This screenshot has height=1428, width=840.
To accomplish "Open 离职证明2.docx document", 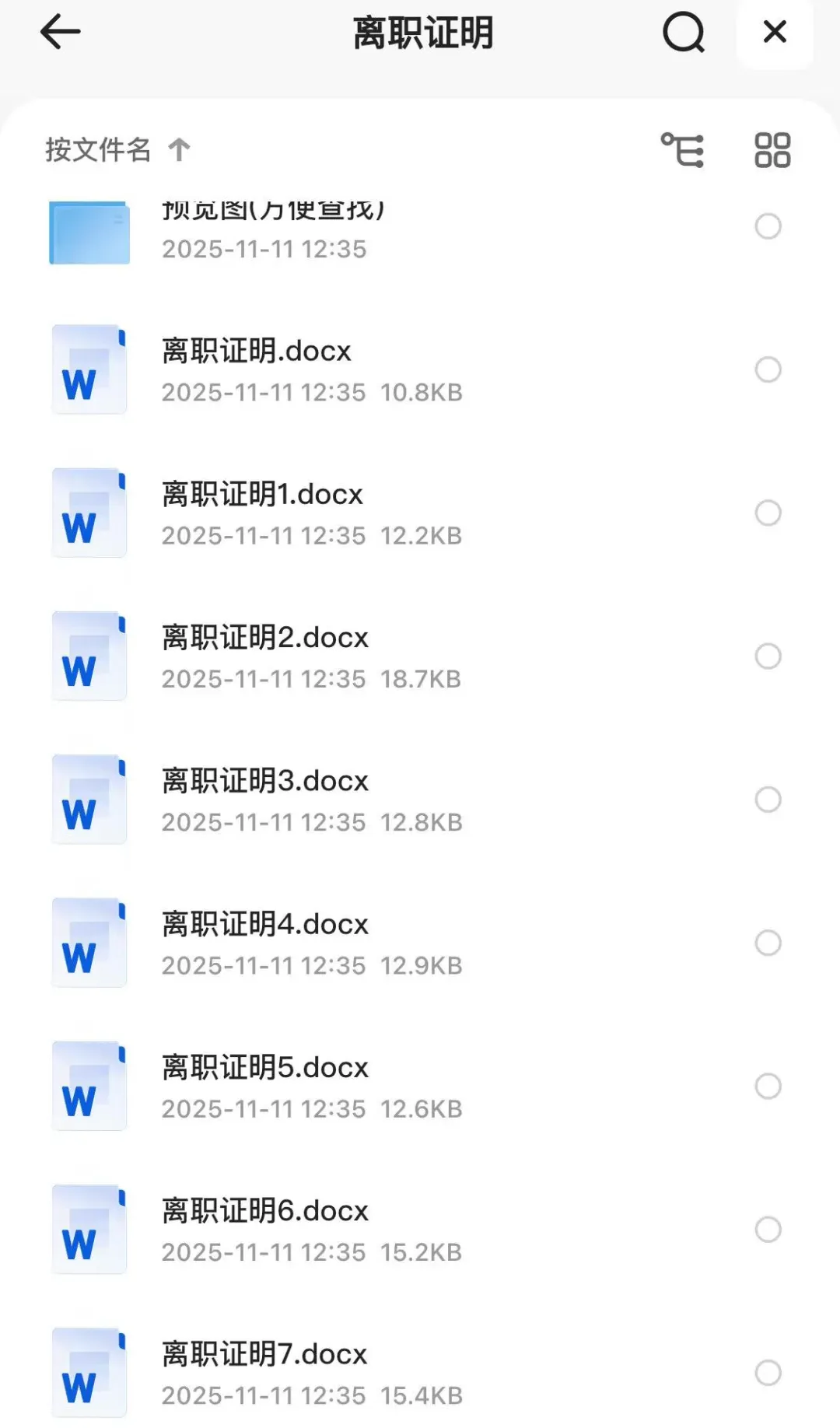I will (x=389, y=656).
